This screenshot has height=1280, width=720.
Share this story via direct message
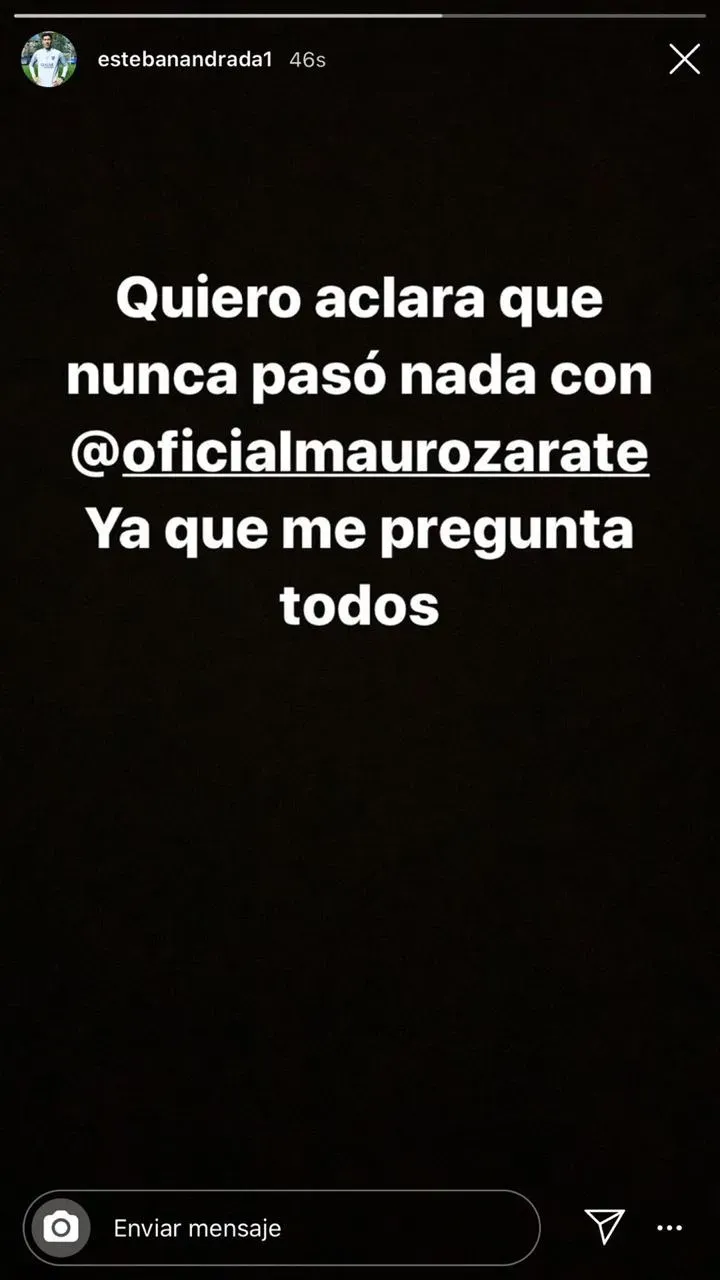[x=605, y=1227]
